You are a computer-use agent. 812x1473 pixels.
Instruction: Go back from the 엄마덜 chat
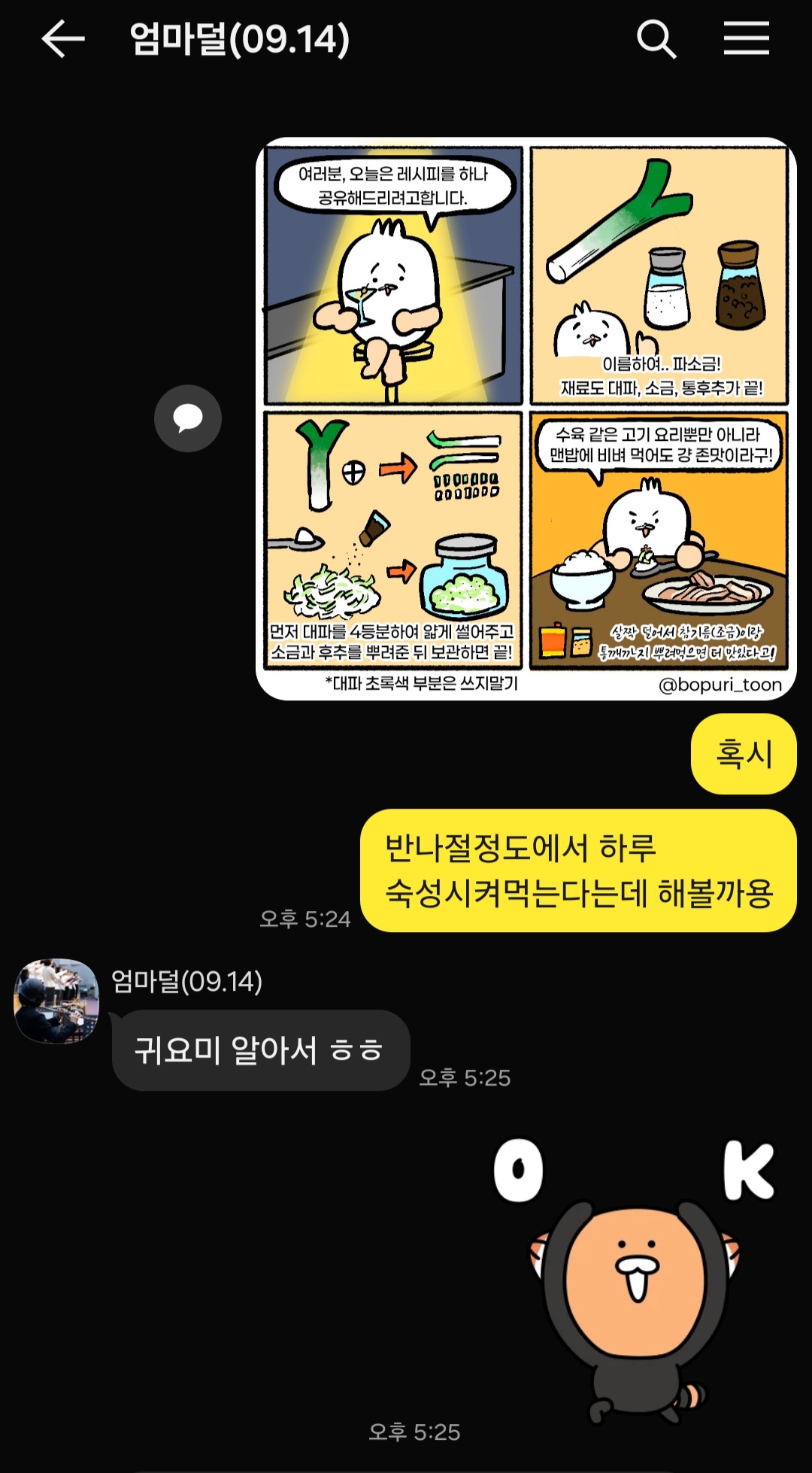pyautogui.click(x=63, y=39)
